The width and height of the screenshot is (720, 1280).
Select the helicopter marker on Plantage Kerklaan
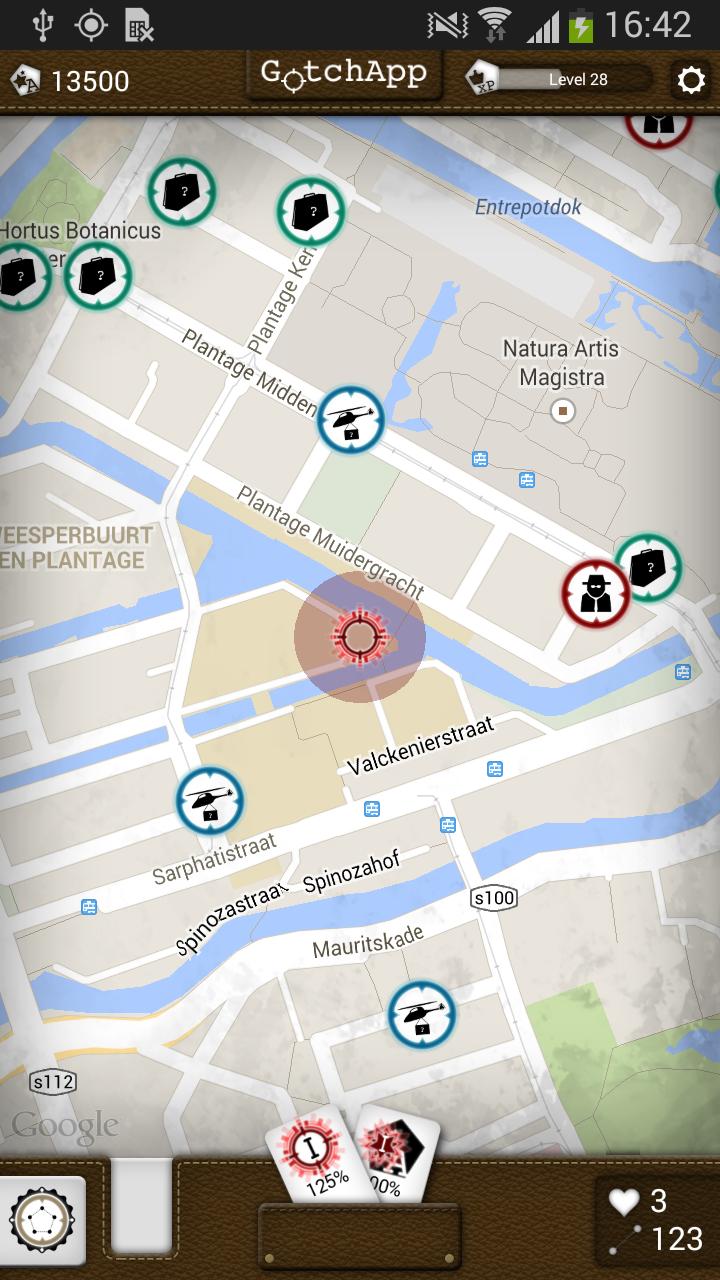[352, 421]
